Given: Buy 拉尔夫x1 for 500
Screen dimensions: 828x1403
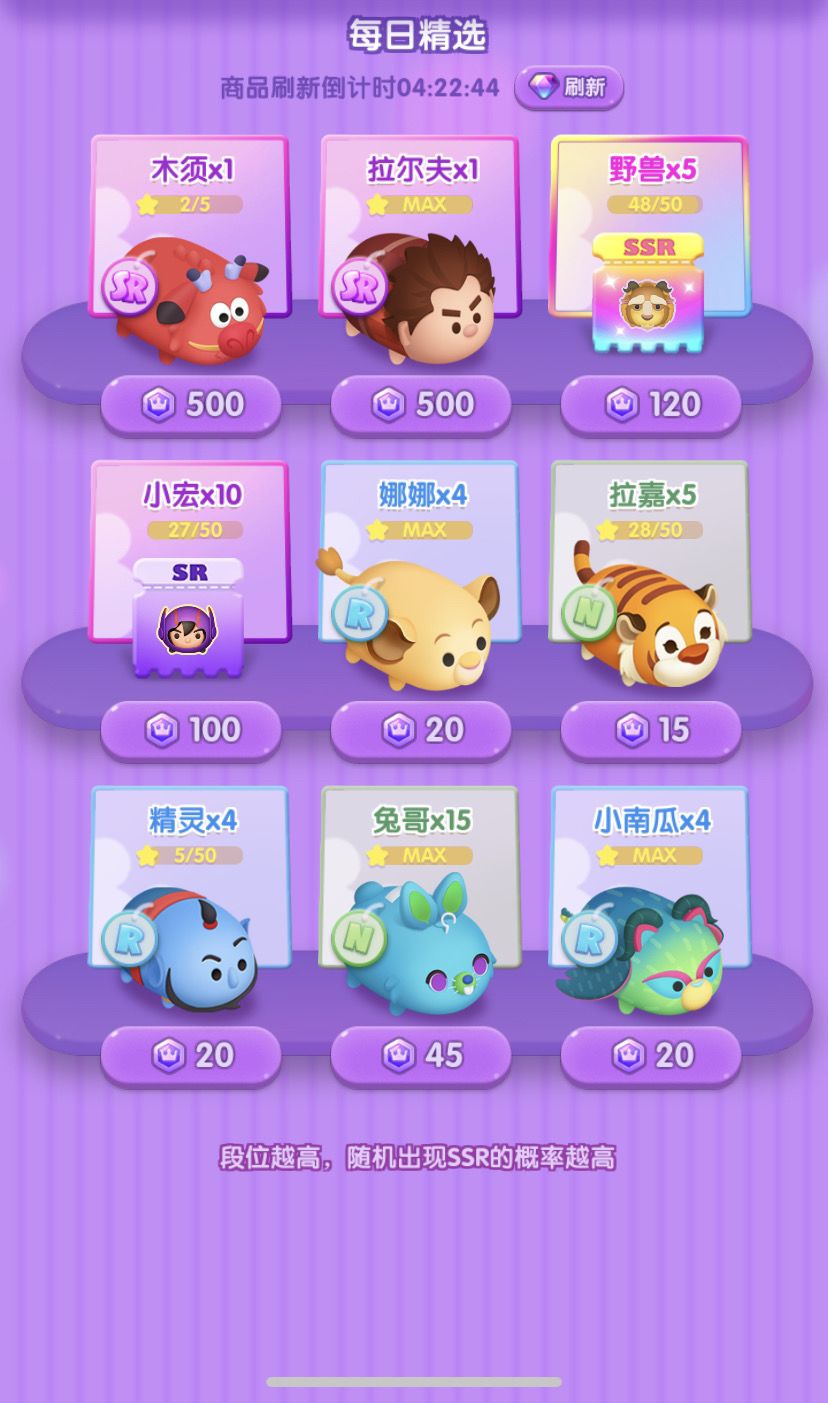Looking at the screenshot, I should coord(421,404).
